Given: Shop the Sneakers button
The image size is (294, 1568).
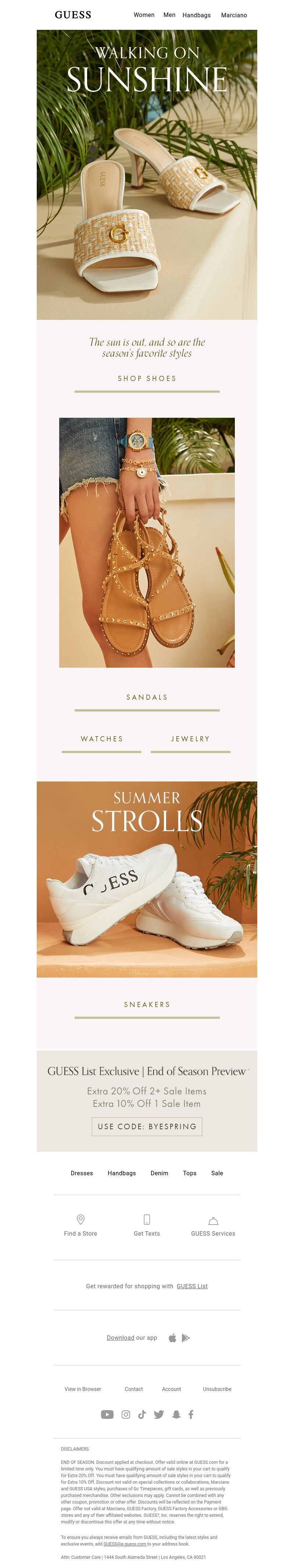Looking at the screenshot, I should [147, 1005].
